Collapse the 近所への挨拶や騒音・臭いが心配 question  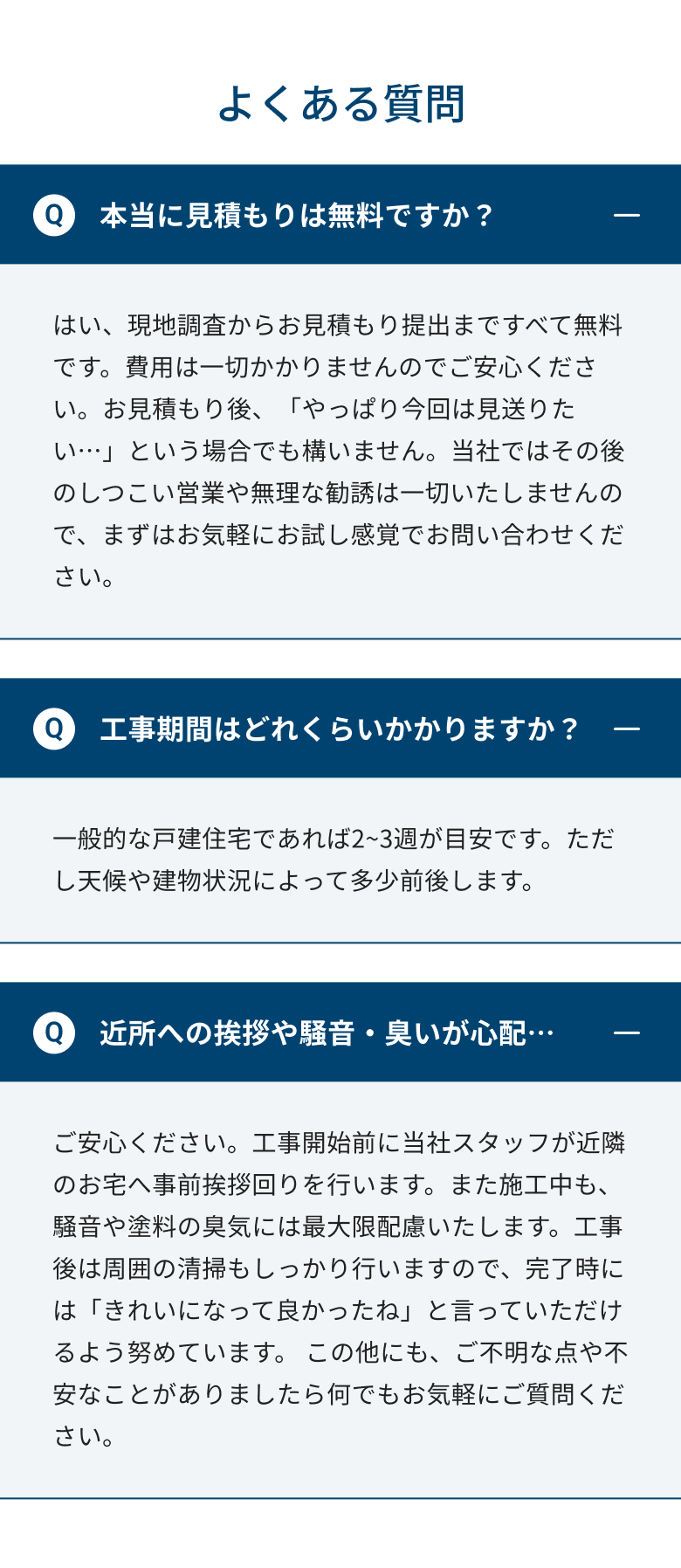pyautogui.click(x=626, y=1033)
